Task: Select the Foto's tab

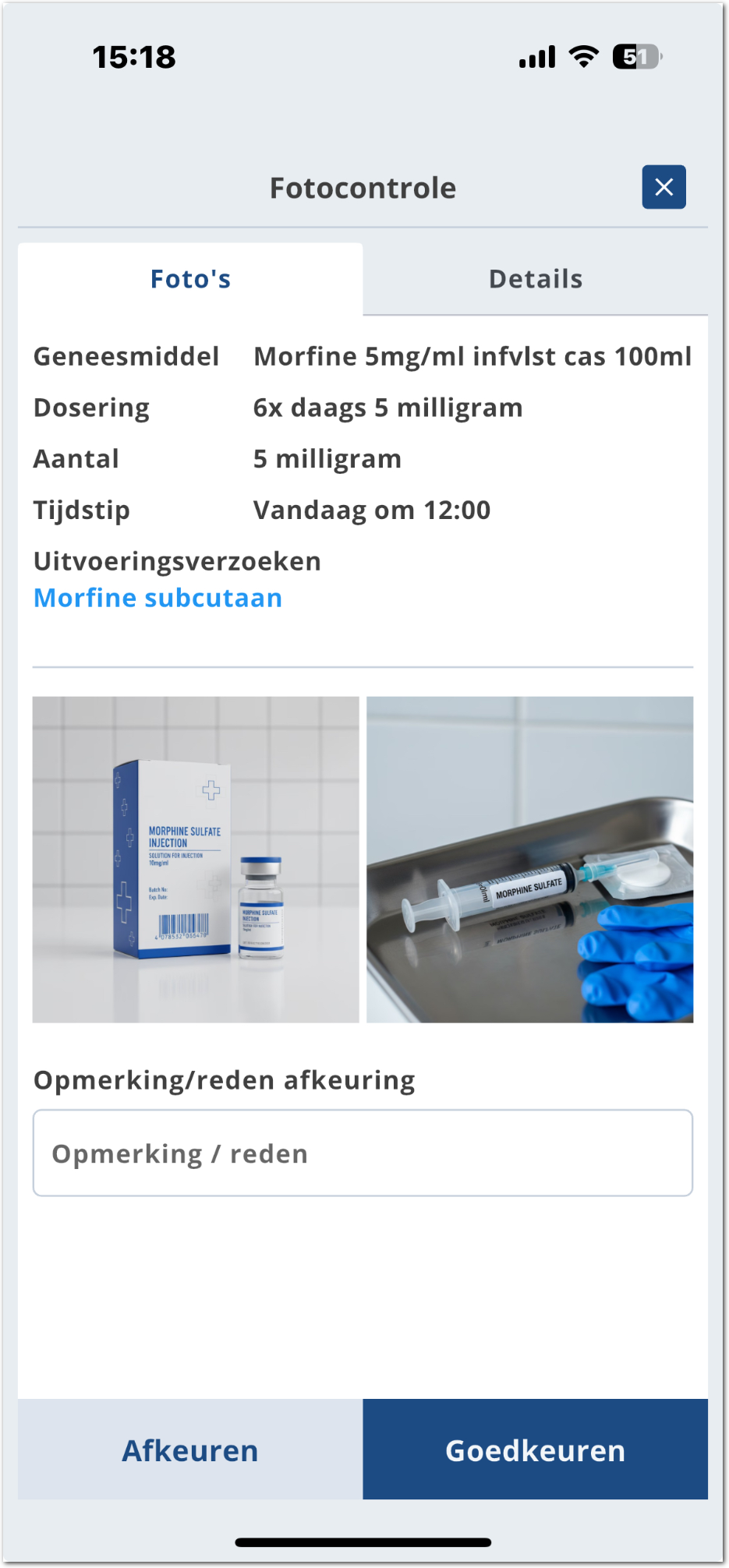Action: [190, 279]
